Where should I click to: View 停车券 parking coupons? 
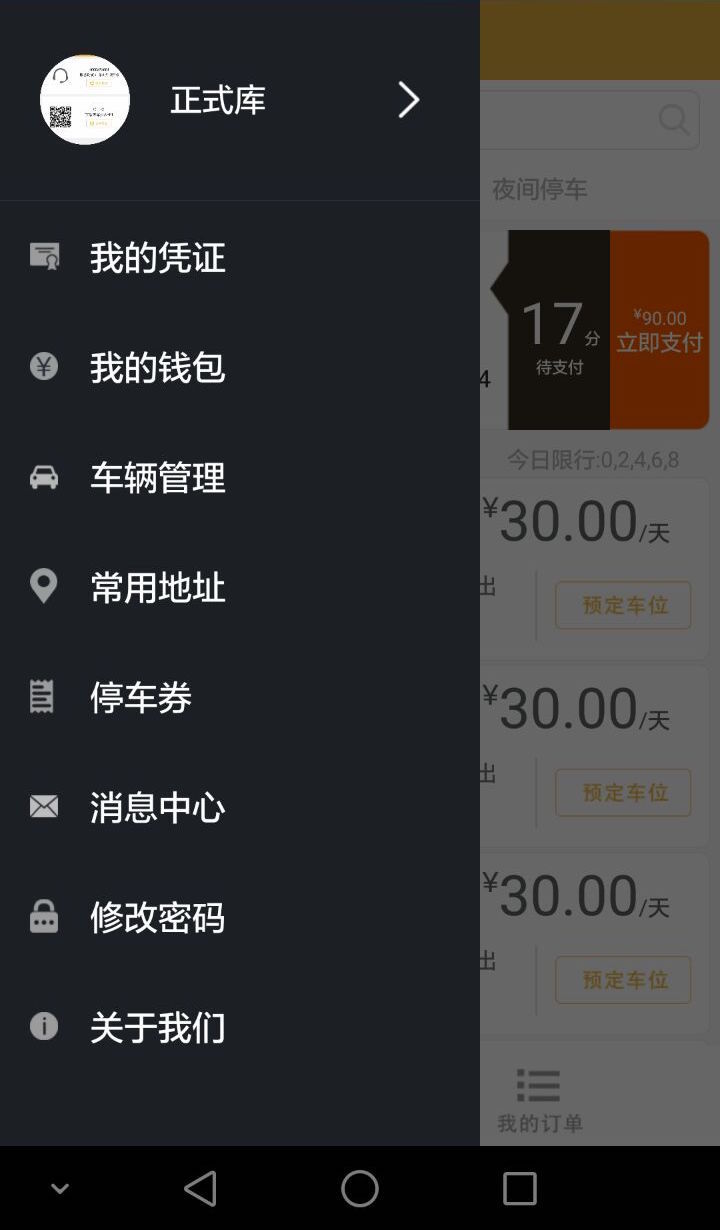pos(140,697)
